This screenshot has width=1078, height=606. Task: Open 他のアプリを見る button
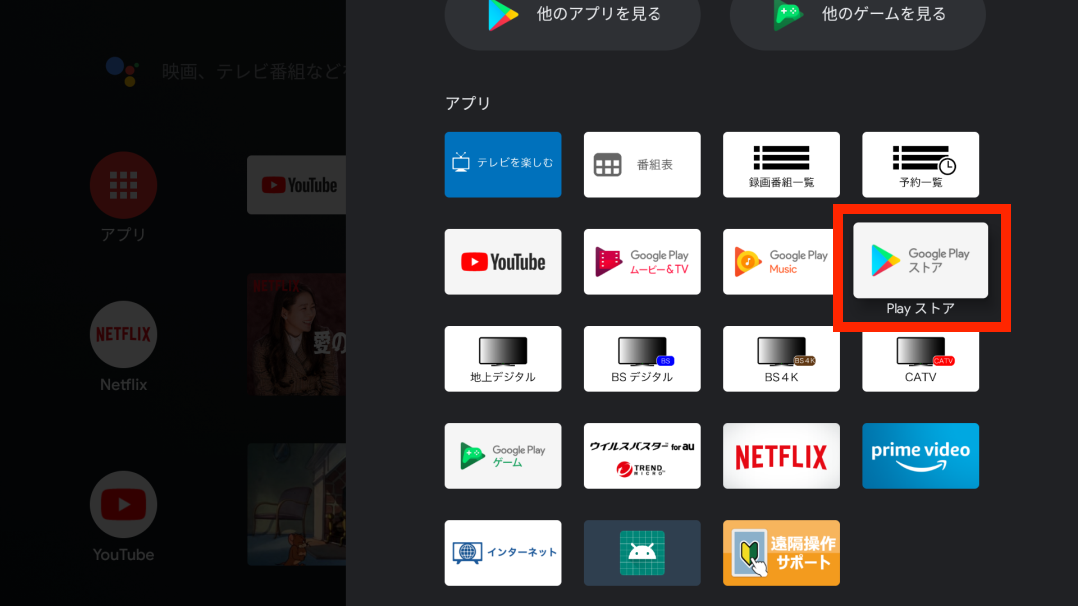[x=572, y=15]
